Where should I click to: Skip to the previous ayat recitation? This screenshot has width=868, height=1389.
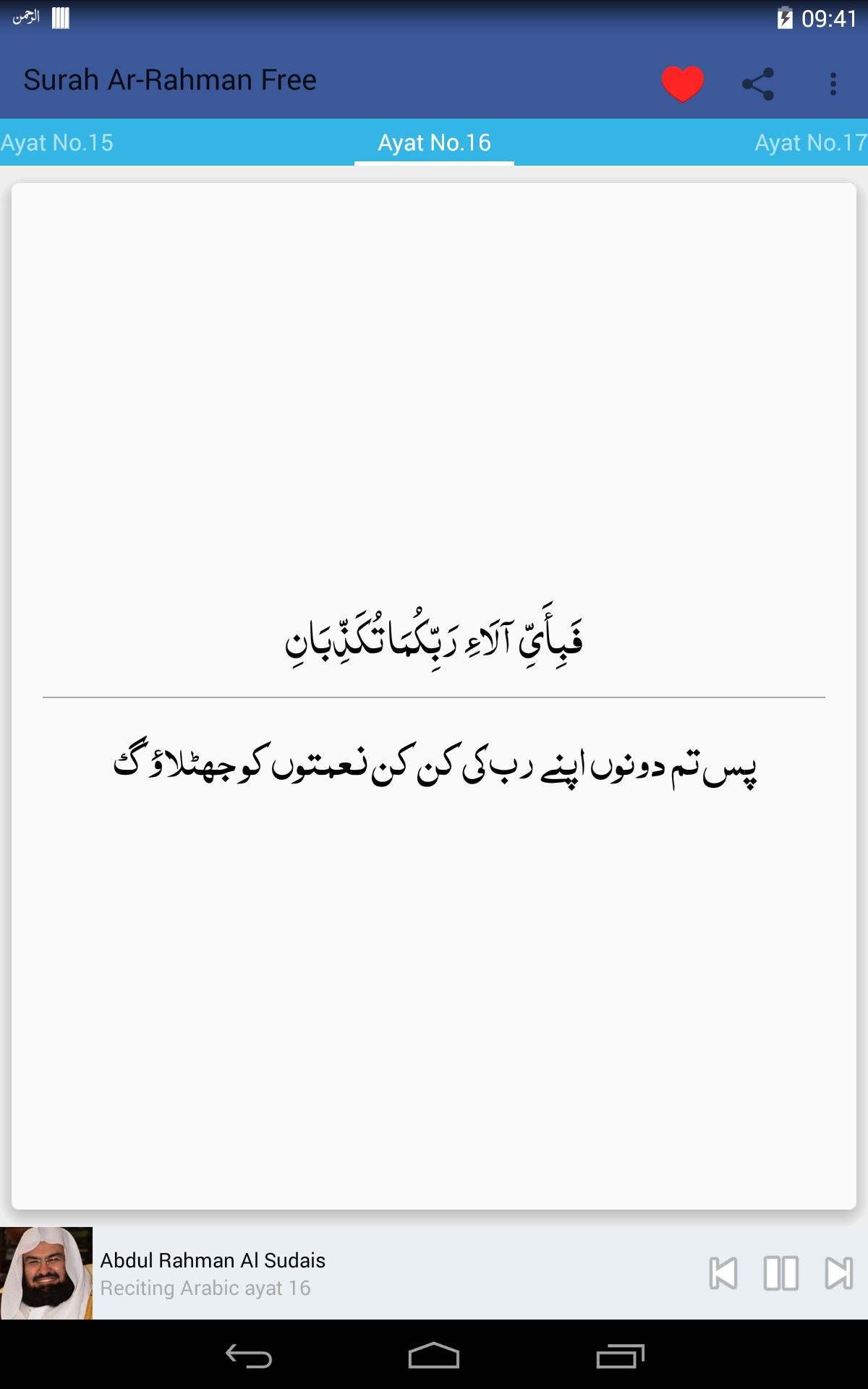click(x=723, y=1273)
